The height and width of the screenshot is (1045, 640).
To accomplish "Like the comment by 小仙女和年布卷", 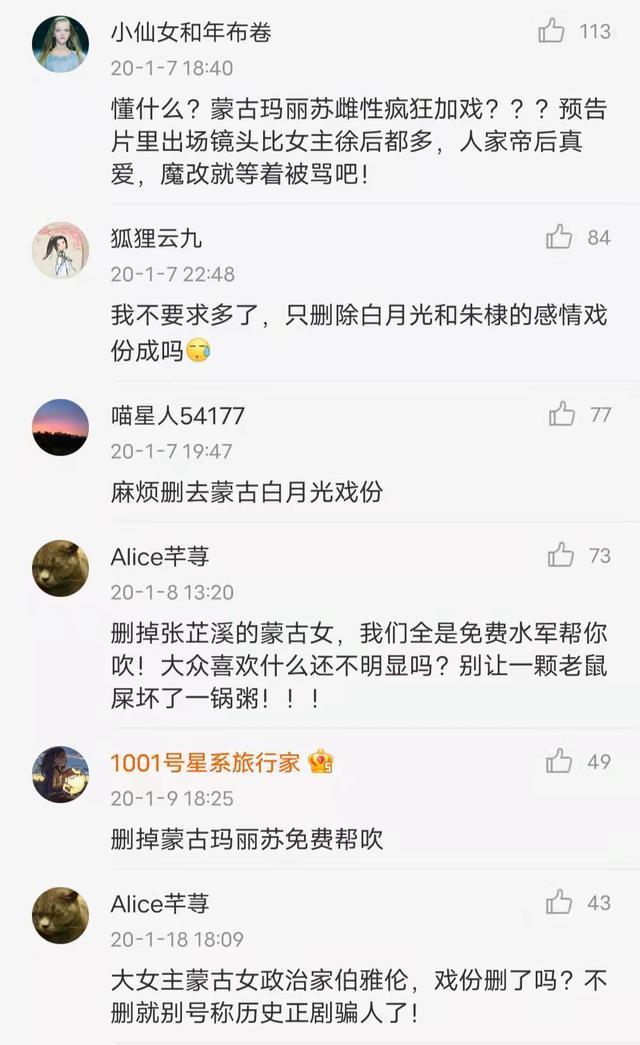I will [x=552, y=31].
